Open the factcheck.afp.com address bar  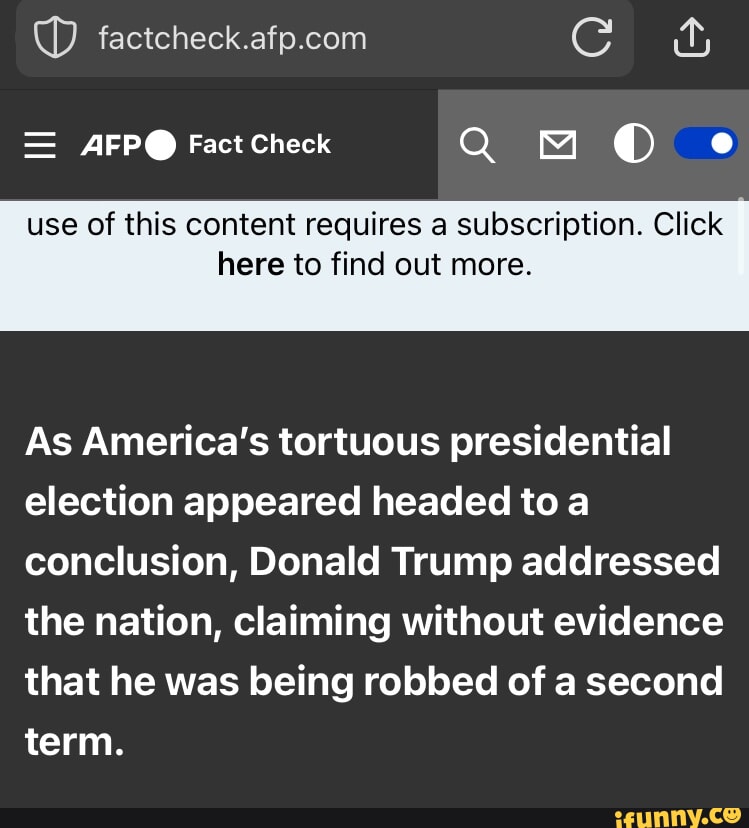[x=229, y=38]
